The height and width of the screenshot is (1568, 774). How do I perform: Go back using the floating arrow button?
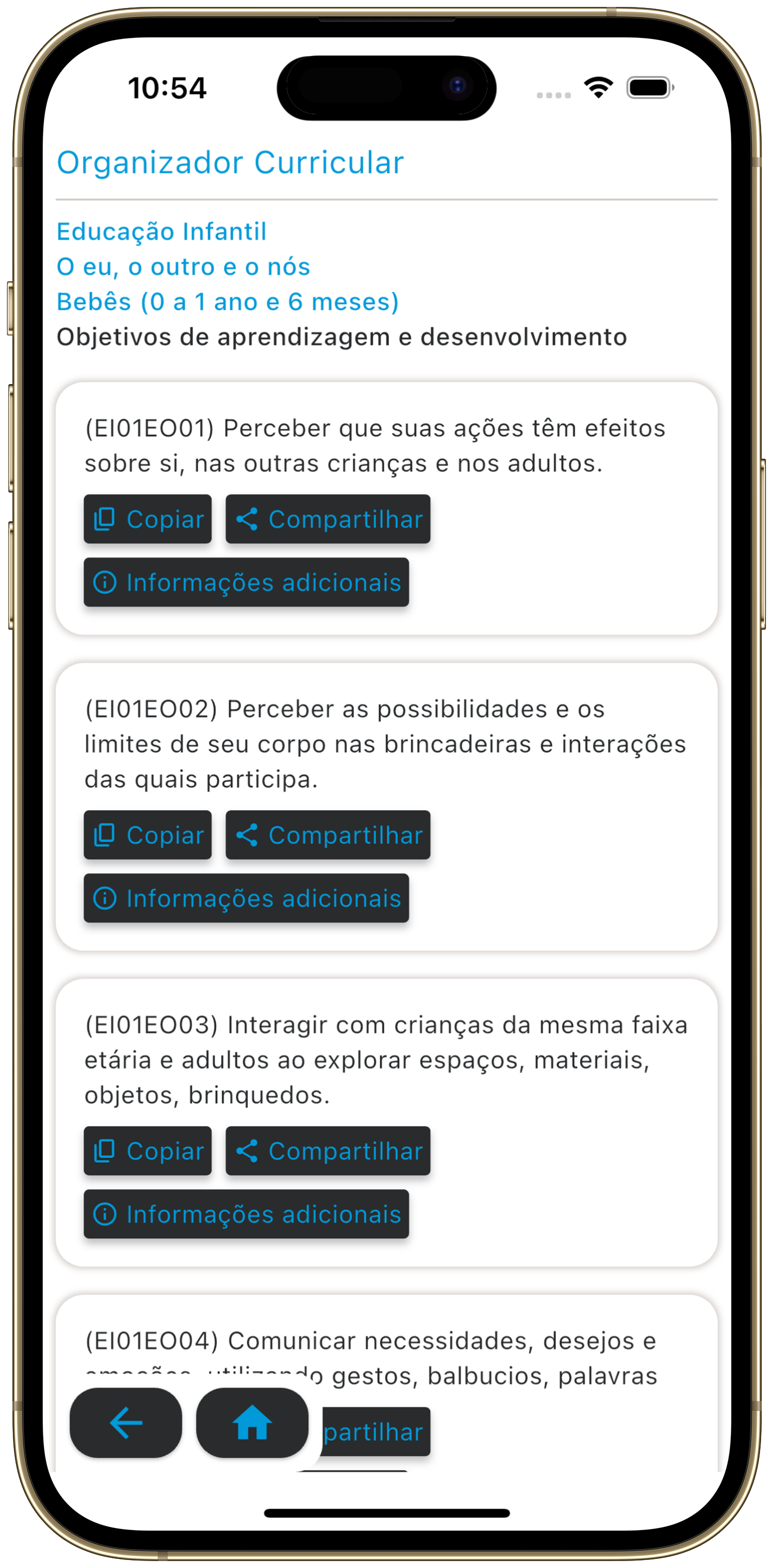pyautogui.click(x=125, y=1423)
